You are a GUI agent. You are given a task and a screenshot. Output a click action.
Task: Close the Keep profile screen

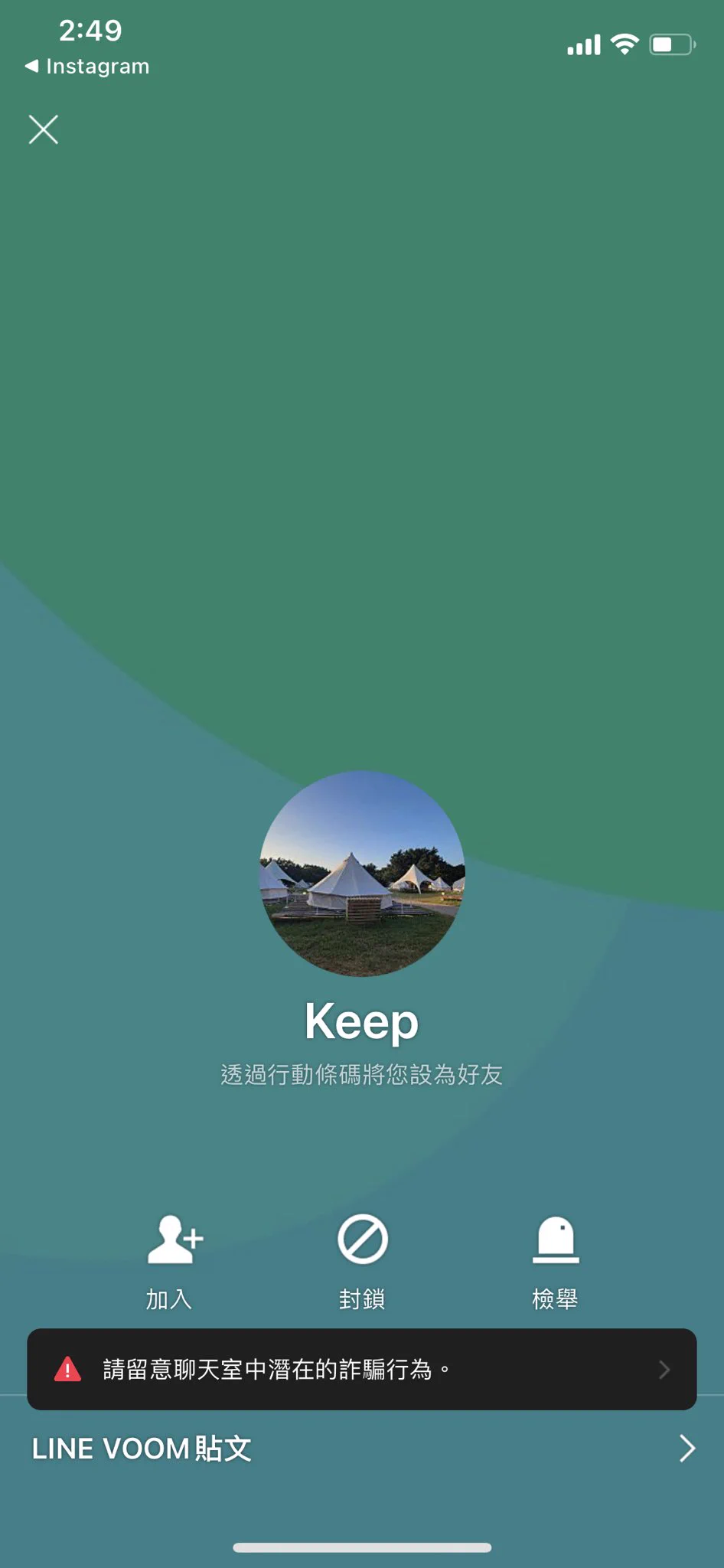[44, 129]
